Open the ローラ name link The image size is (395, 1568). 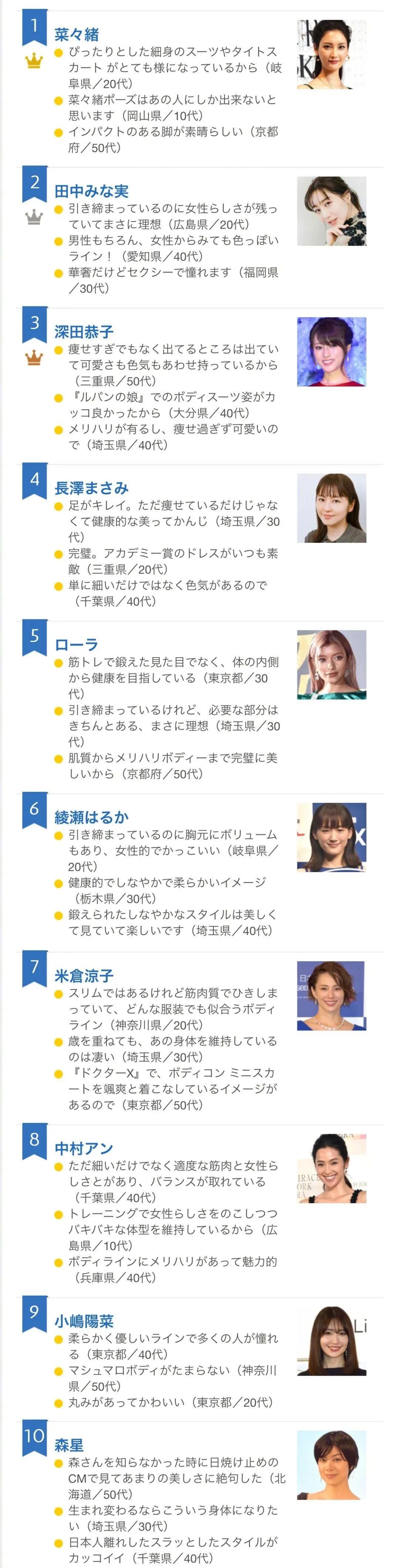pos(77,645)
